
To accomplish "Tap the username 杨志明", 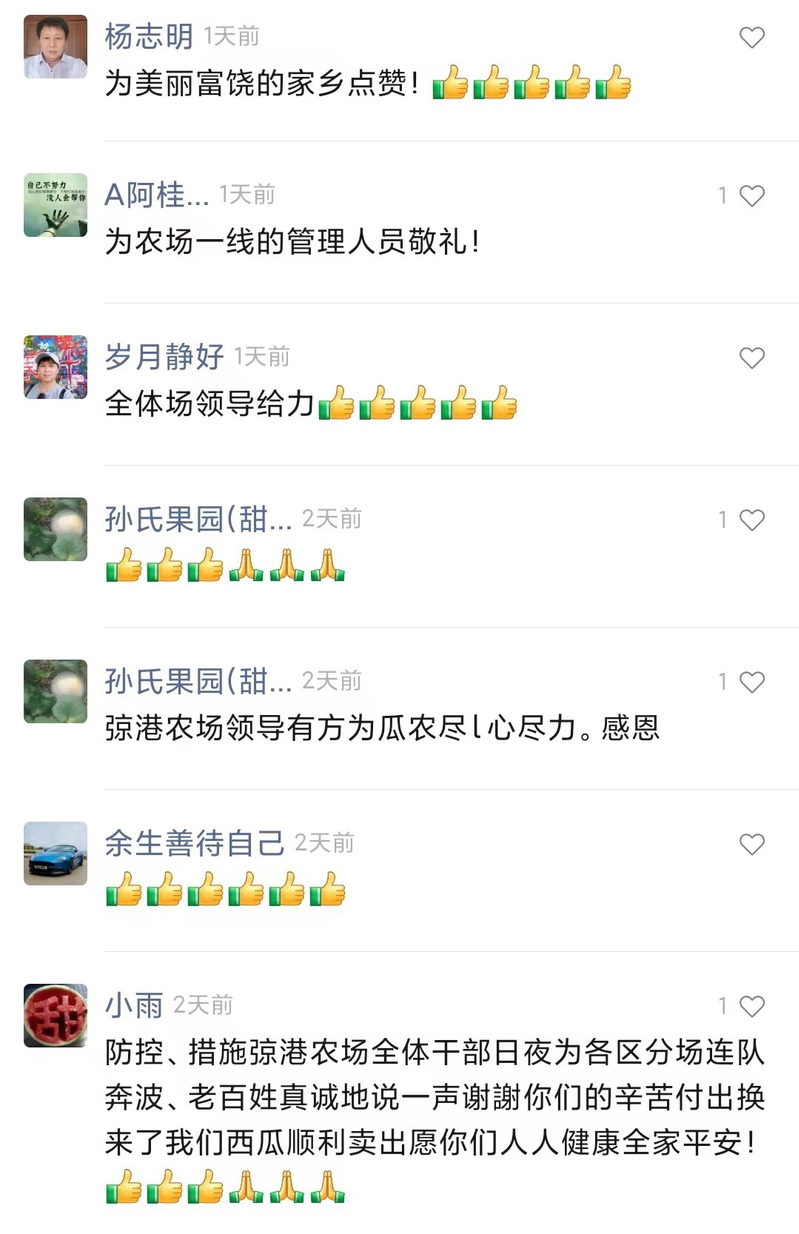I will 149,37.
